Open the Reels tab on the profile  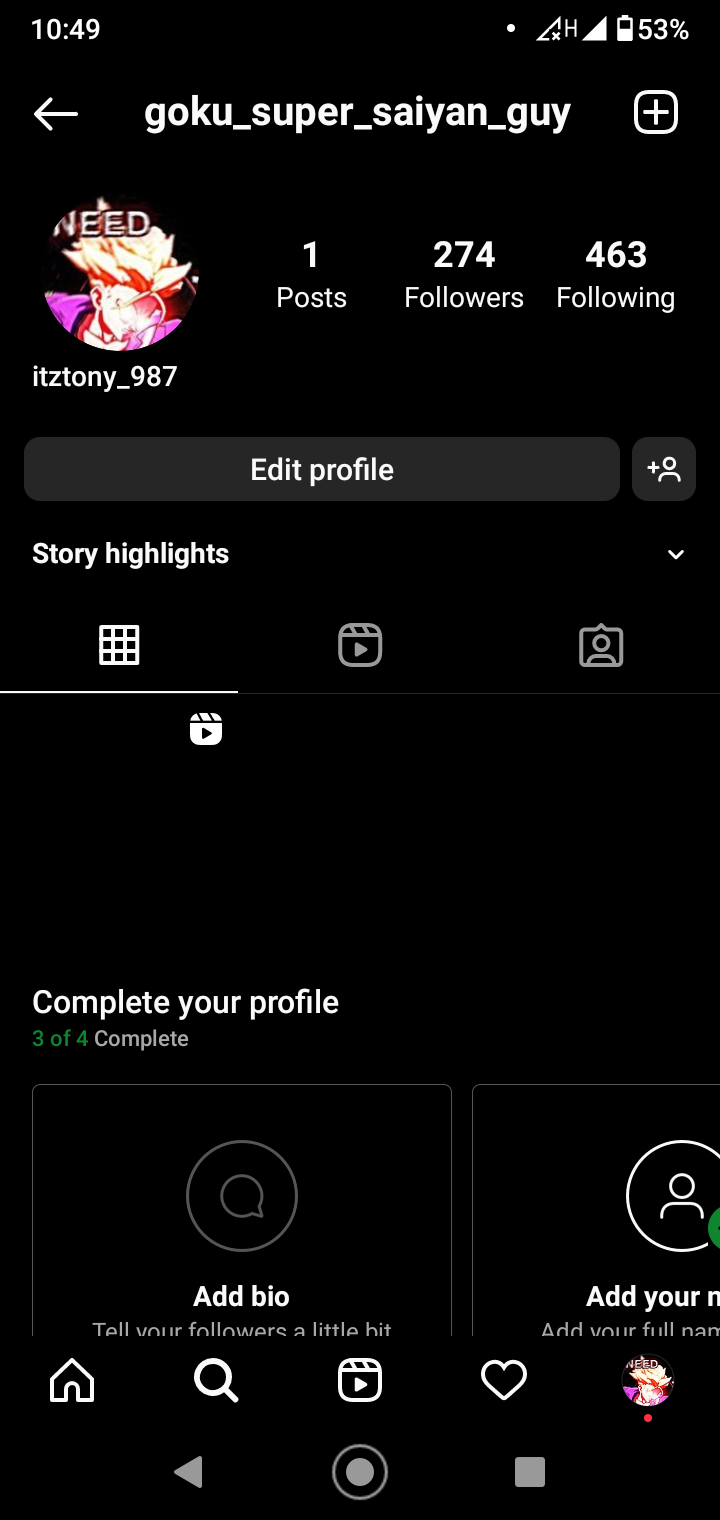coord(360,645)
